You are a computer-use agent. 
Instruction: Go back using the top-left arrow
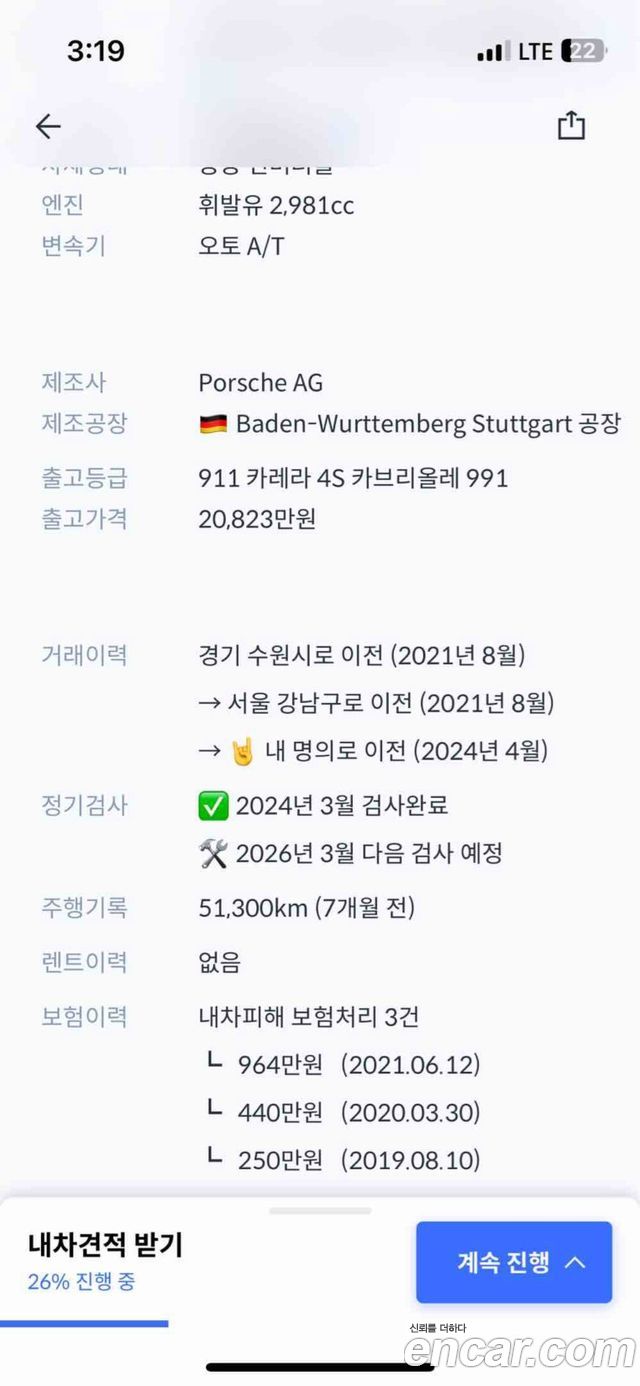[48, 126]
